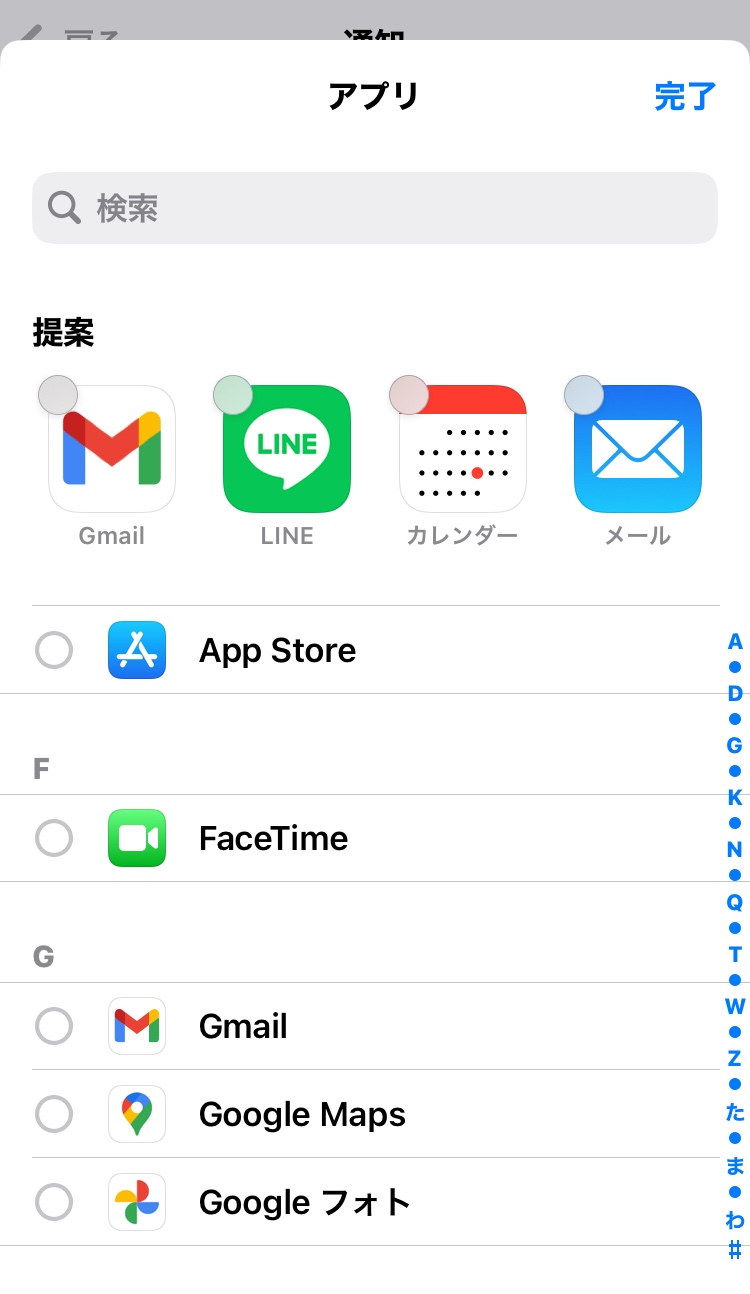Check the App Store row
Screen dimensions: 750x1294
tap(54, 651)
